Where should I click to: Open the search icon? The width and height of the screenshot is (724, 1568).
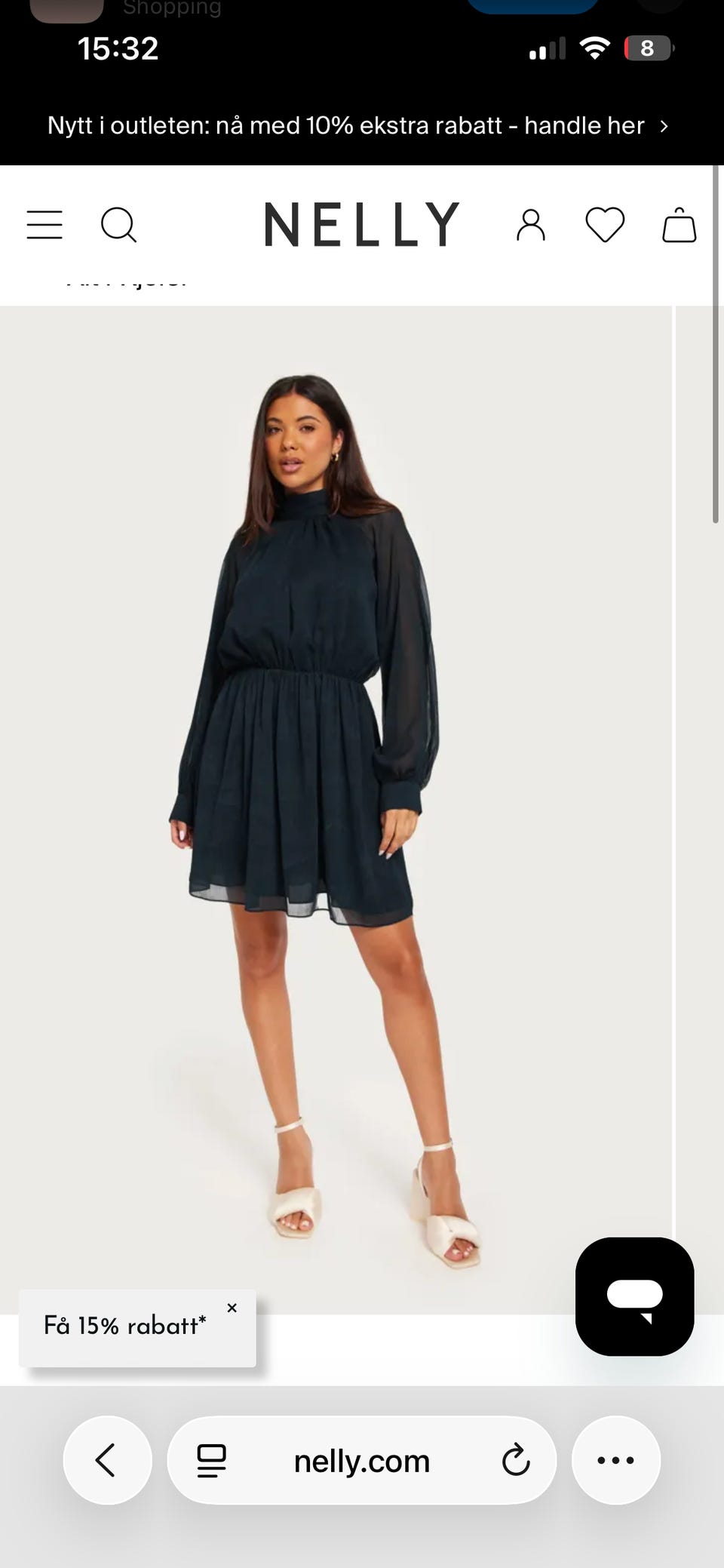point(118,225)
